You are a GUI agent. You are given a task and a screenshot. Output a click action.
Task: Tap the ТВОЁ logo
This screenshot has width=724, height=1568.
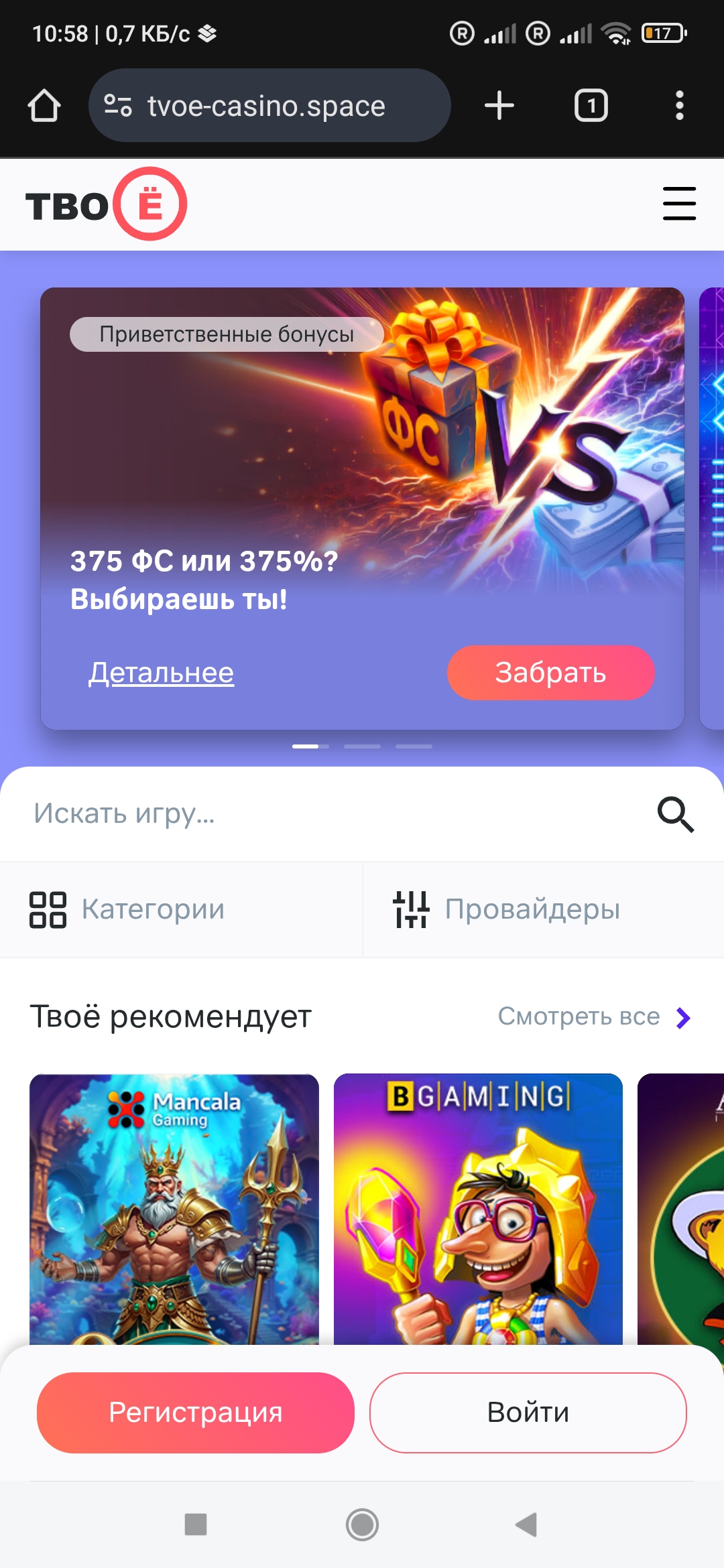tap(106, 204)
